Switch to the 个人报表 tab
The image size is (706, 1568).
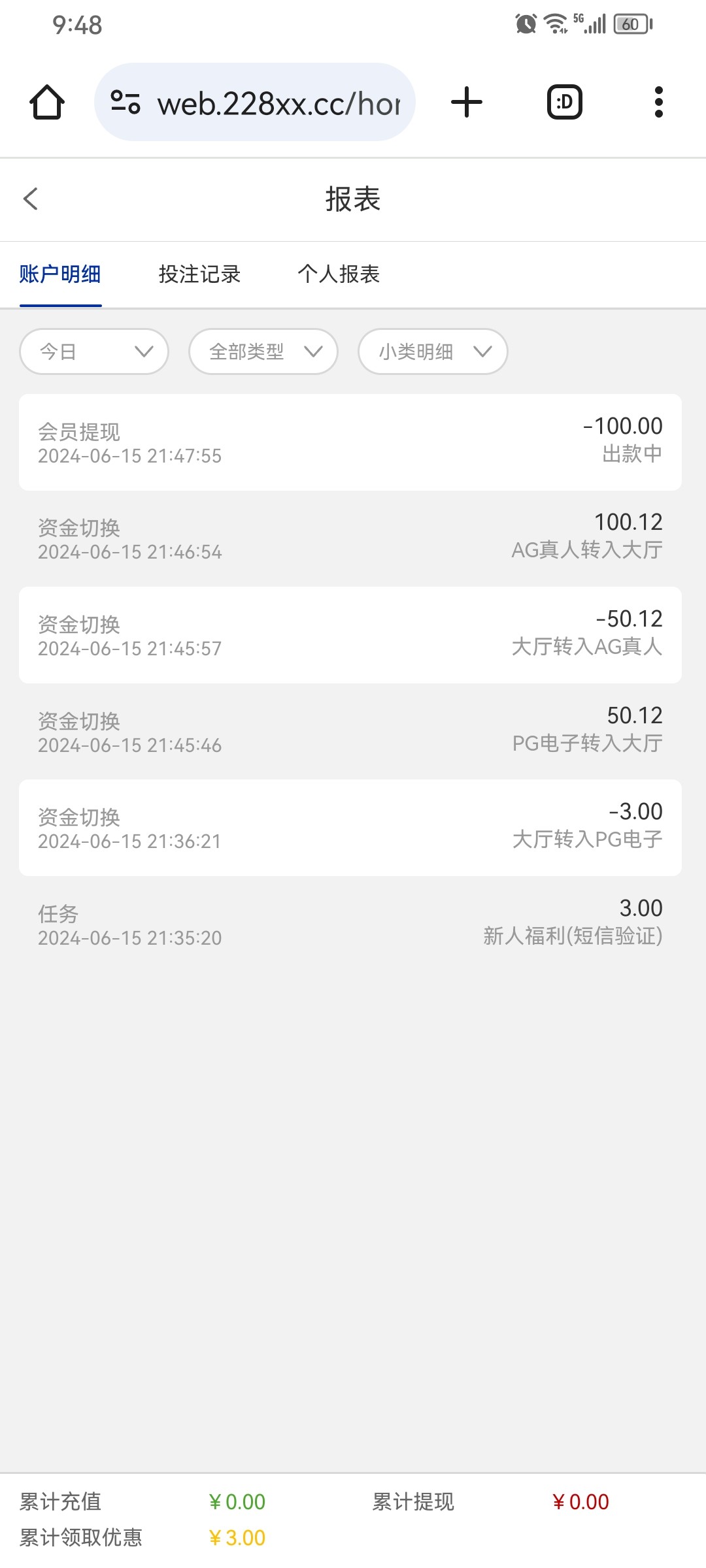coord(340,274)
